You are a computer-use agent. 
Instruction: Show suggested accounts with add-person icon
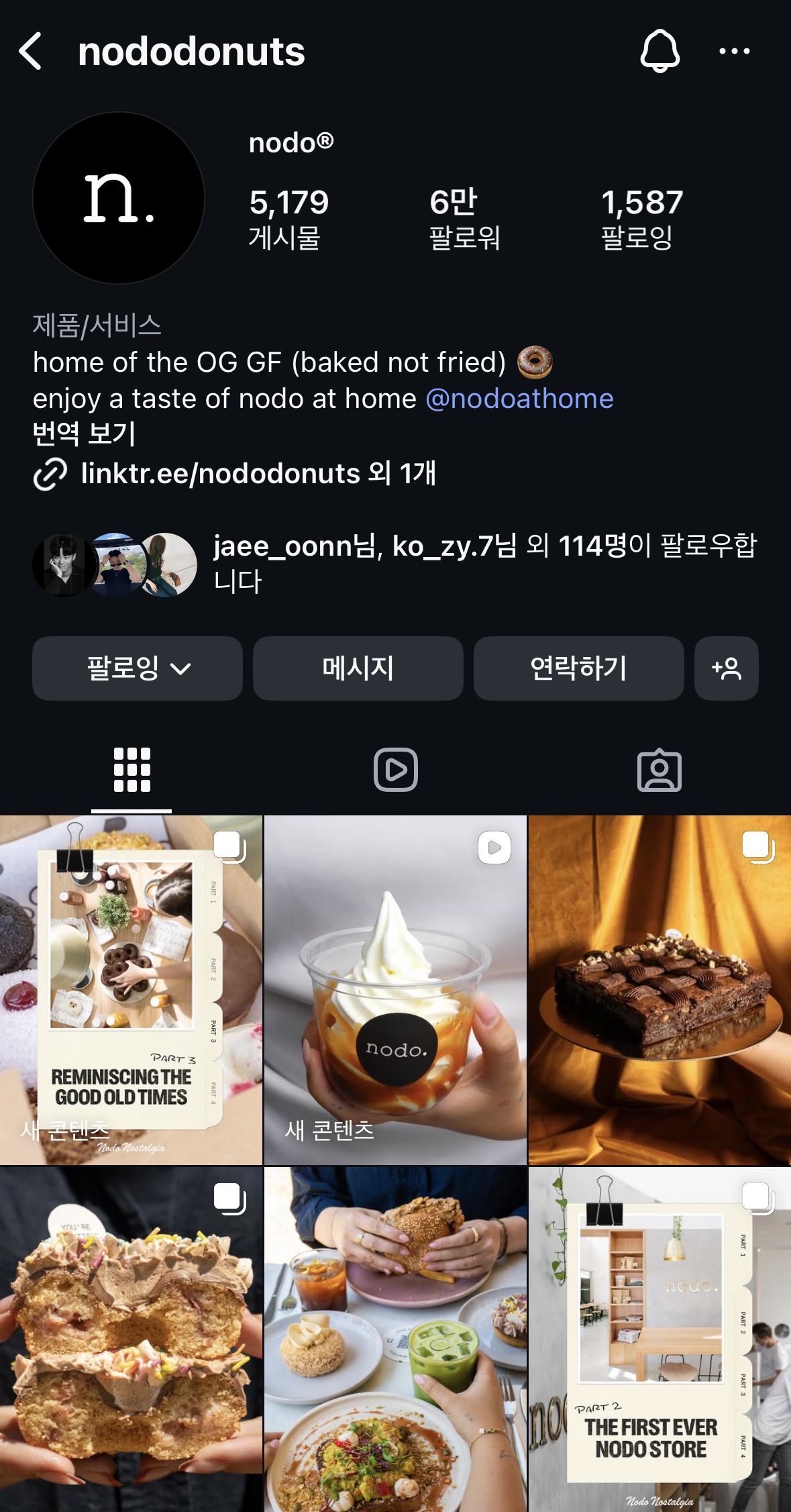point(726,668)
